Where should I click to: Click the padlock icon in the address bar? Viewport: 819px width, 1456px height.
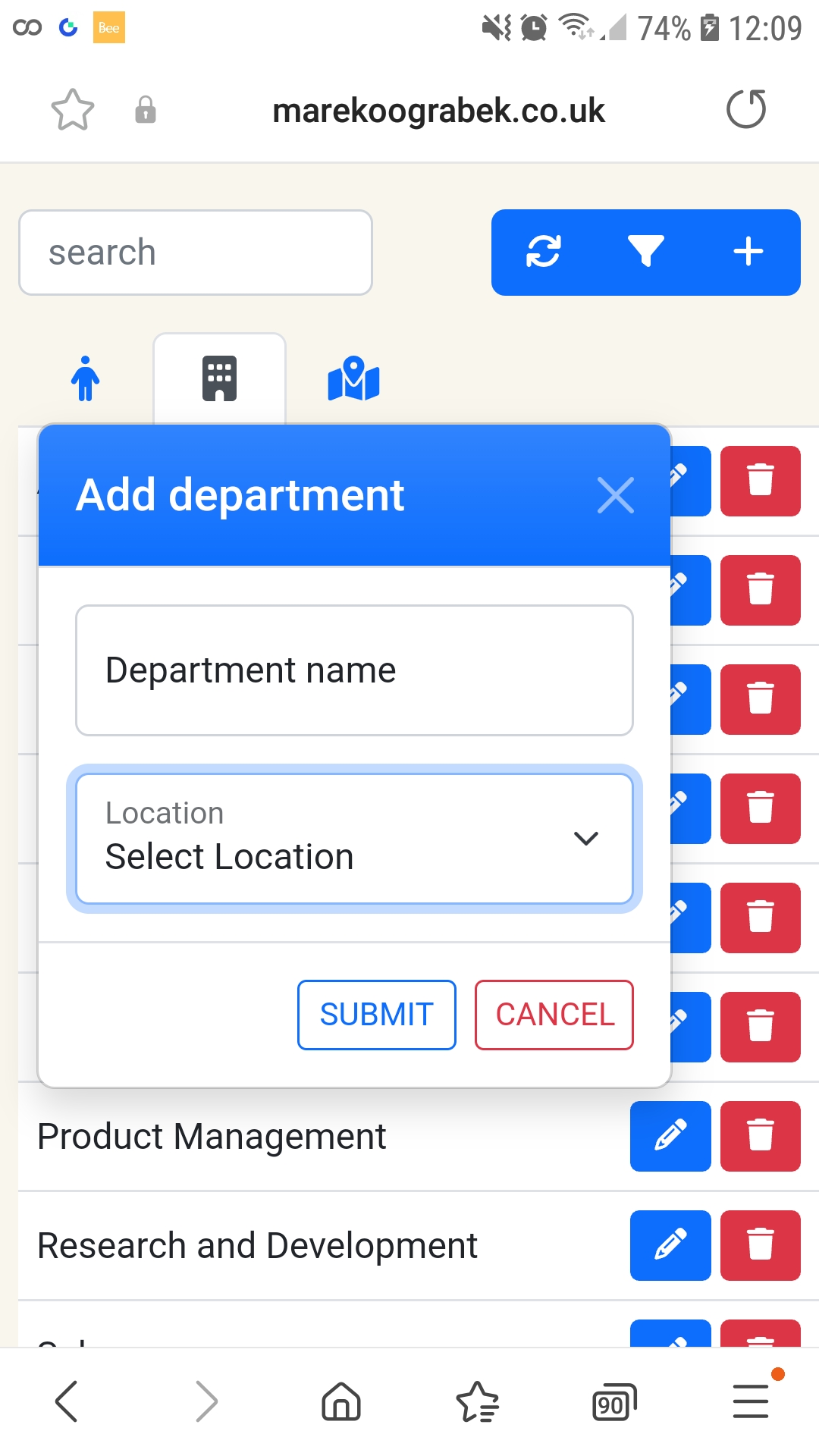145,109
